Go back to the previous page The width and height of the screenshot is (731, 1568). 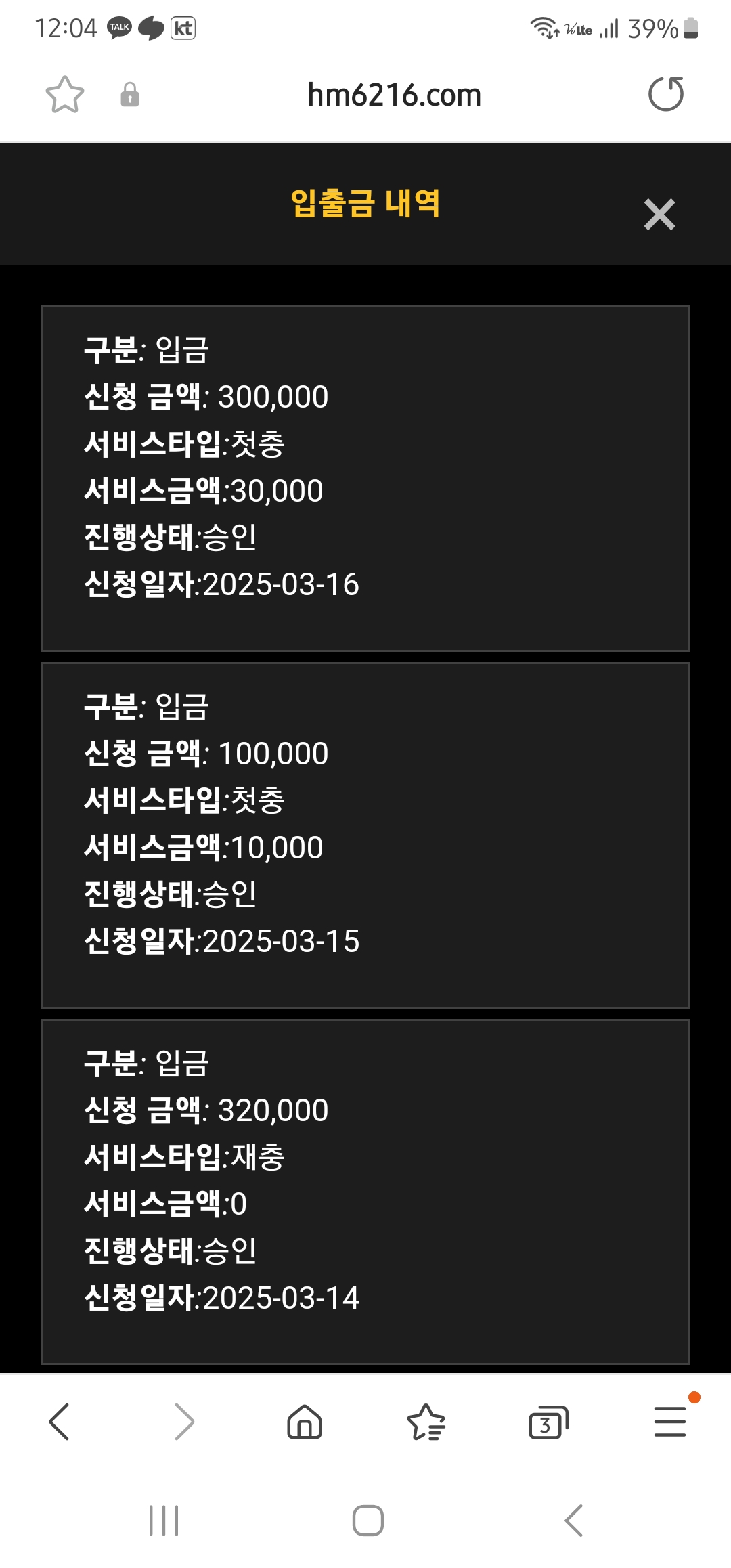click(x=60, y=1421)
